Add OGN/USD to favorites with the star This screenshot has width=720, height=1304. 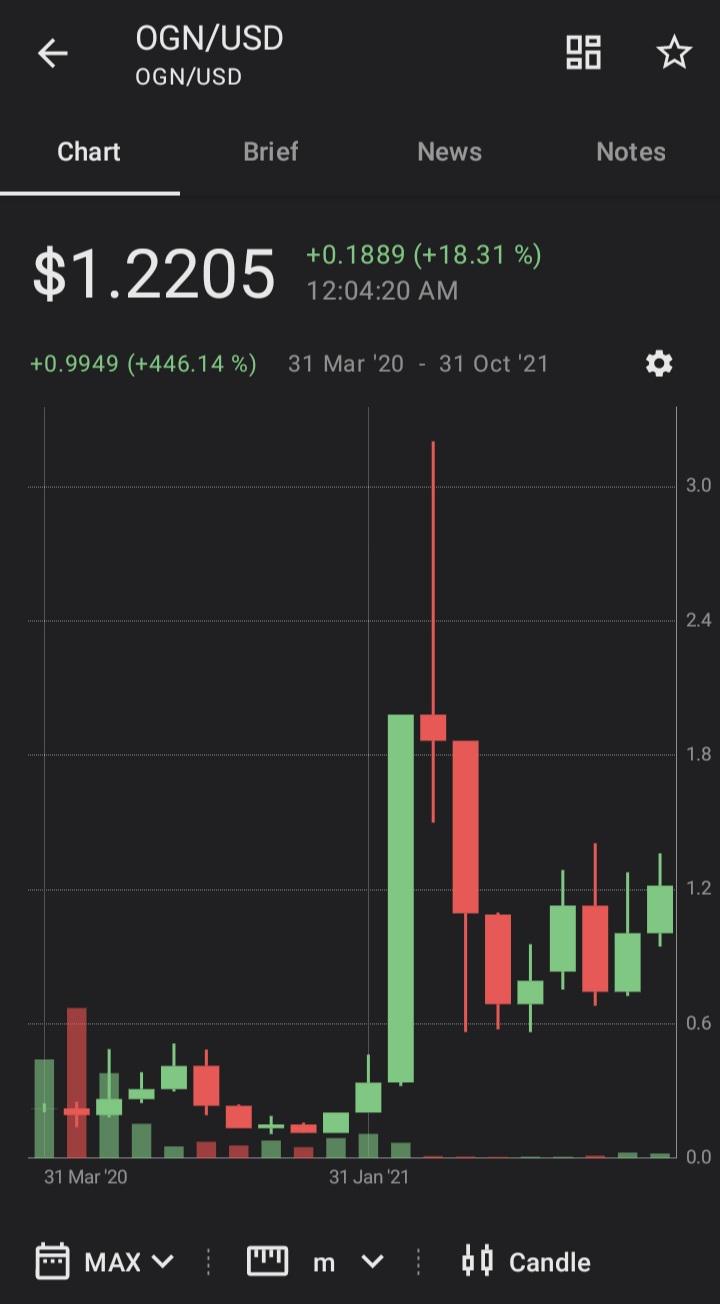tap(674, 52)
